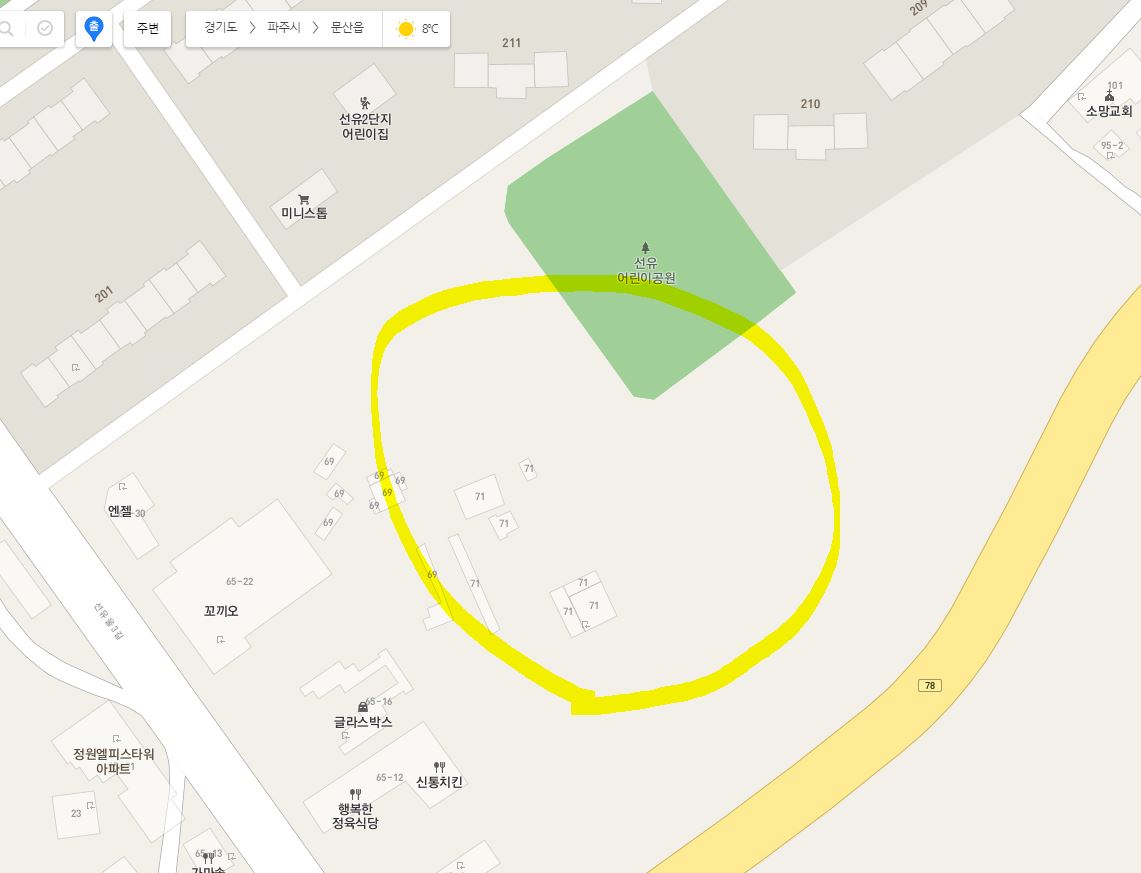
Task: Tap the 미니스톱 store marker
Action: point(304,208)
